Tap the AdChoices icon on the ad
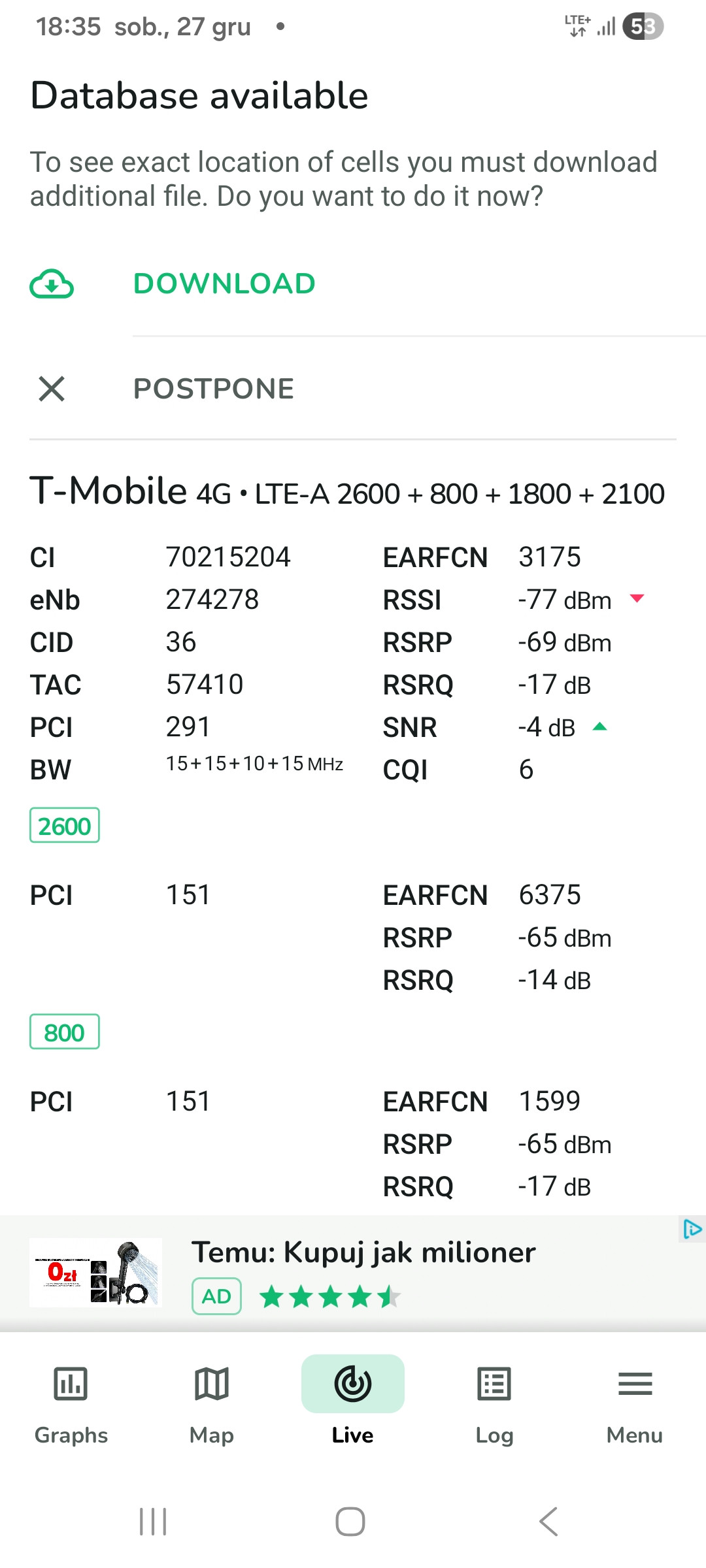The height and width of the screenshot is (1568, 706). coord(692,1230)
